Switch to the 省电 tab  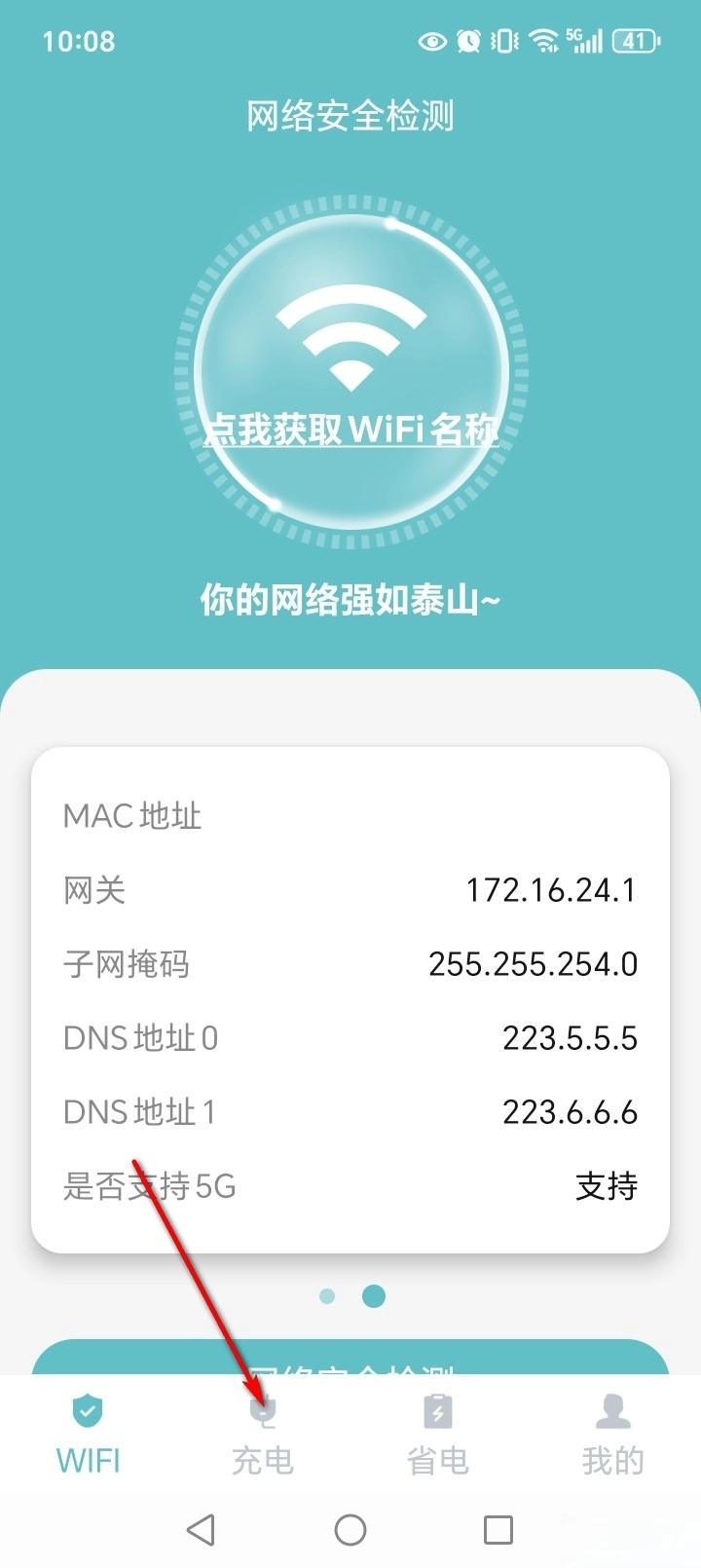(438, 1434)
